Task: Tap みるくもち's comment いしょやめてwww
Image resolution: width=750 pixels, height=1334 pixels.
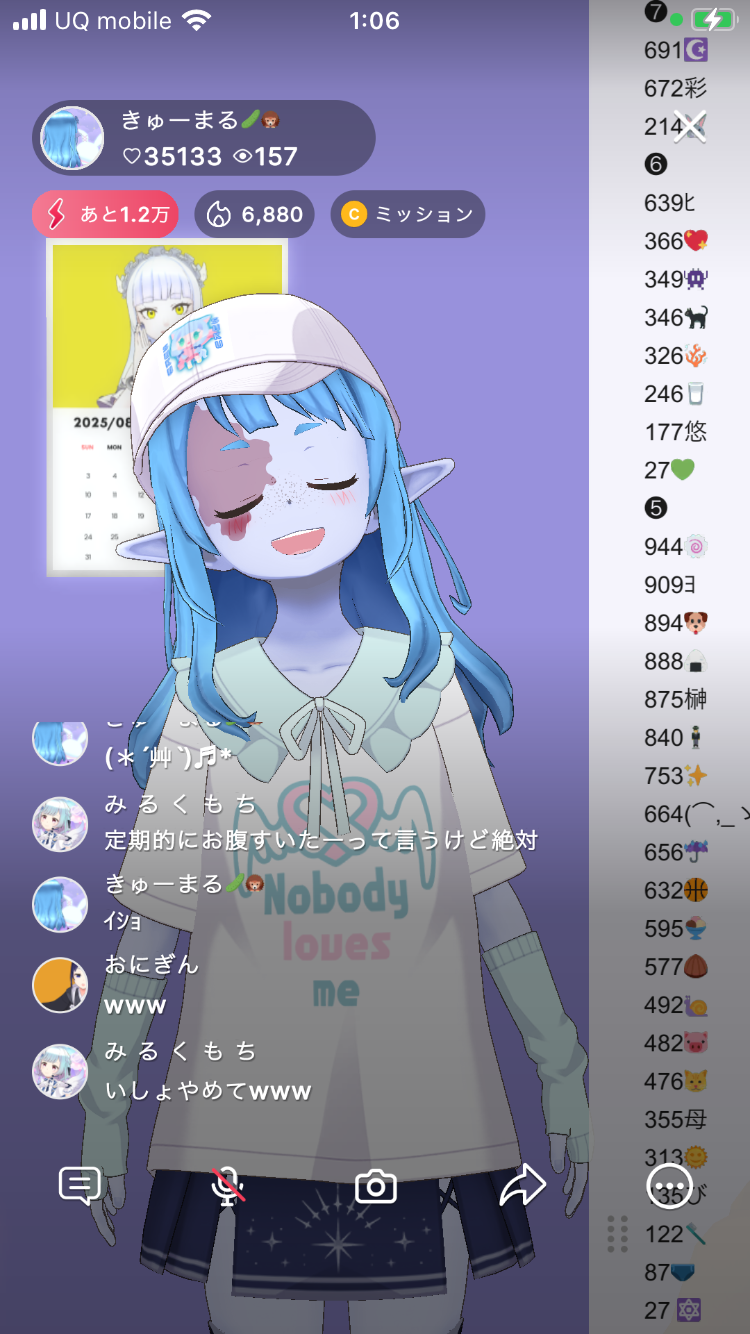Action: [208, 1091]
